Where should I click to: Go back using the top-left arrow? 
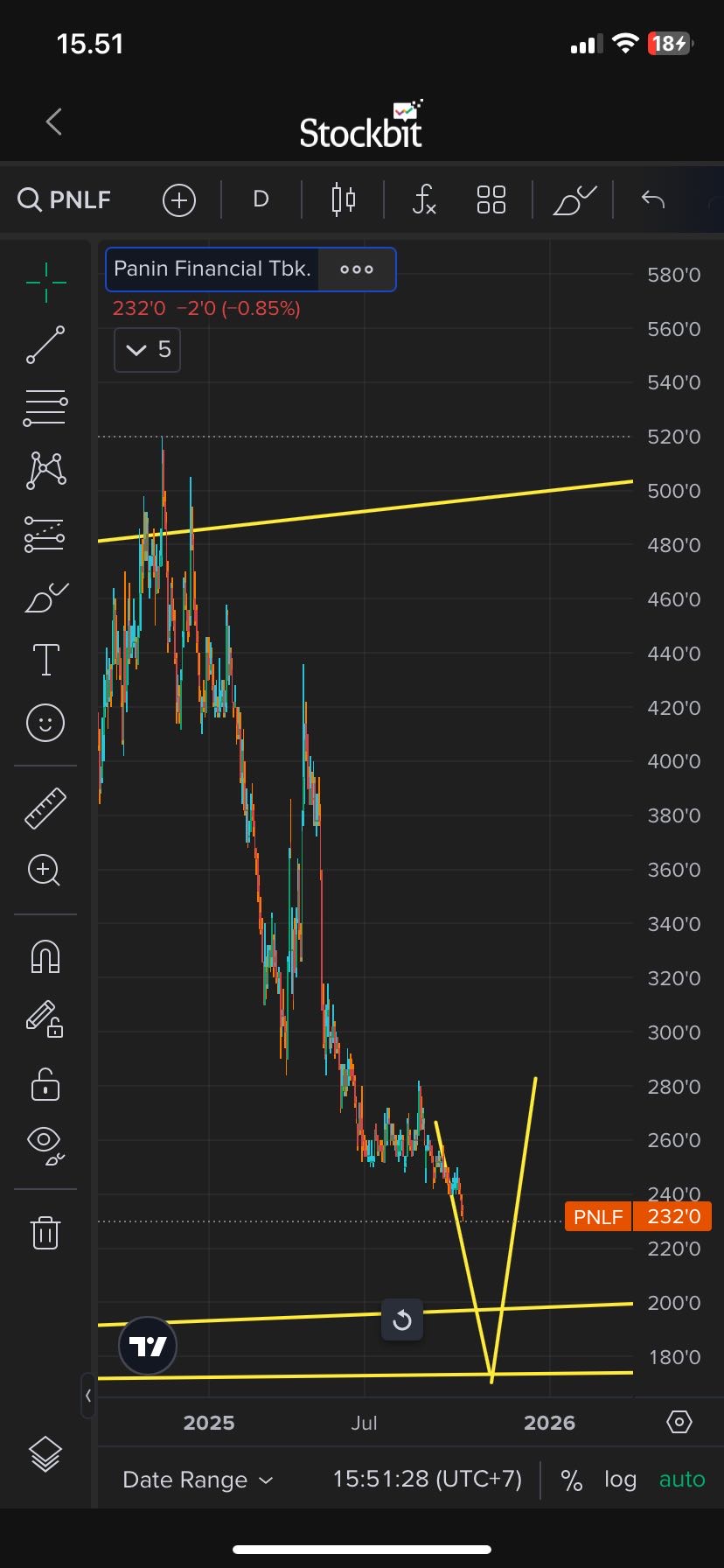tap(54, 122)
